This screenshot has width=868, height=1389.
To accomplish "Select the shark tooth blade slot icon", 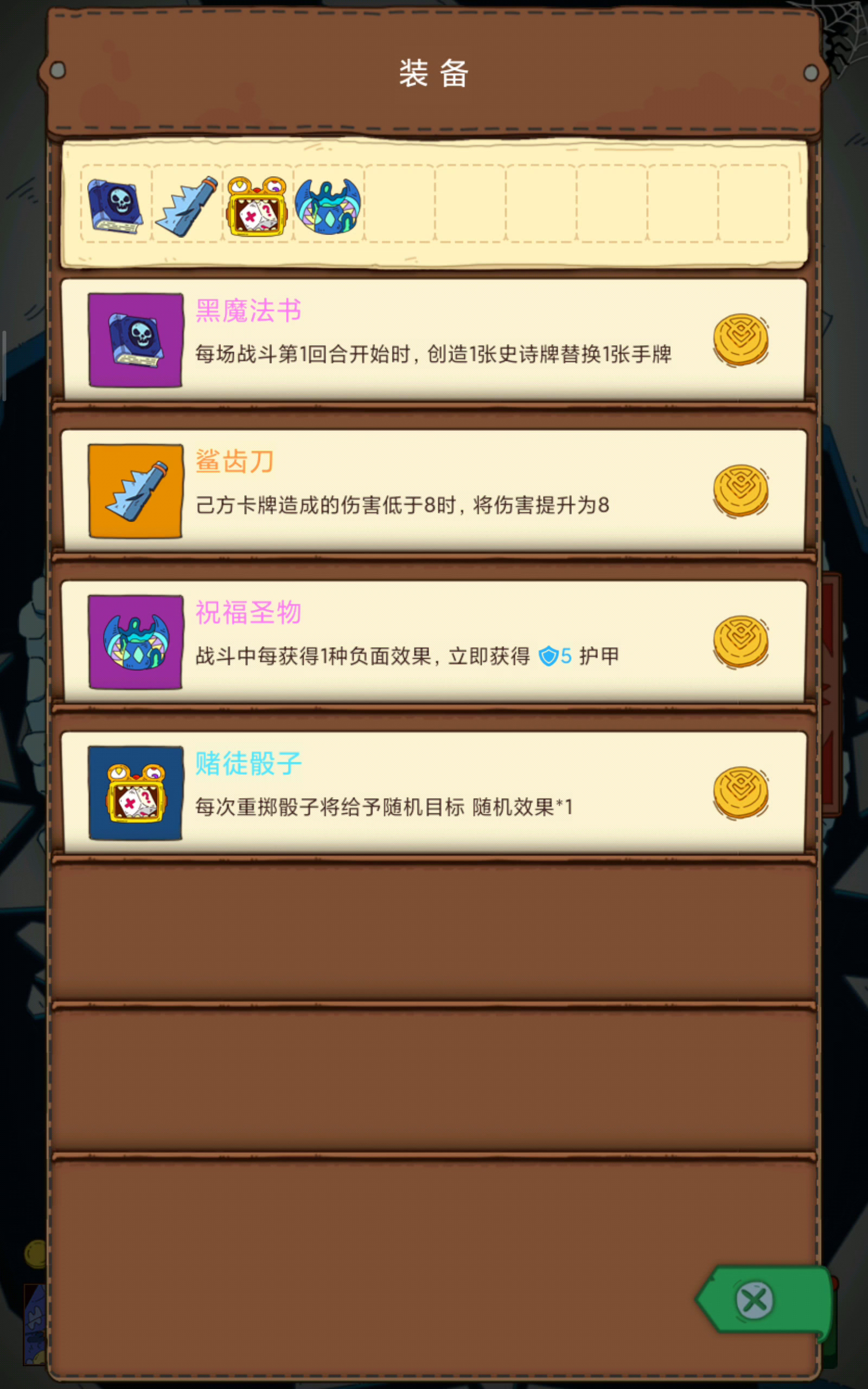I will point(187,206).
